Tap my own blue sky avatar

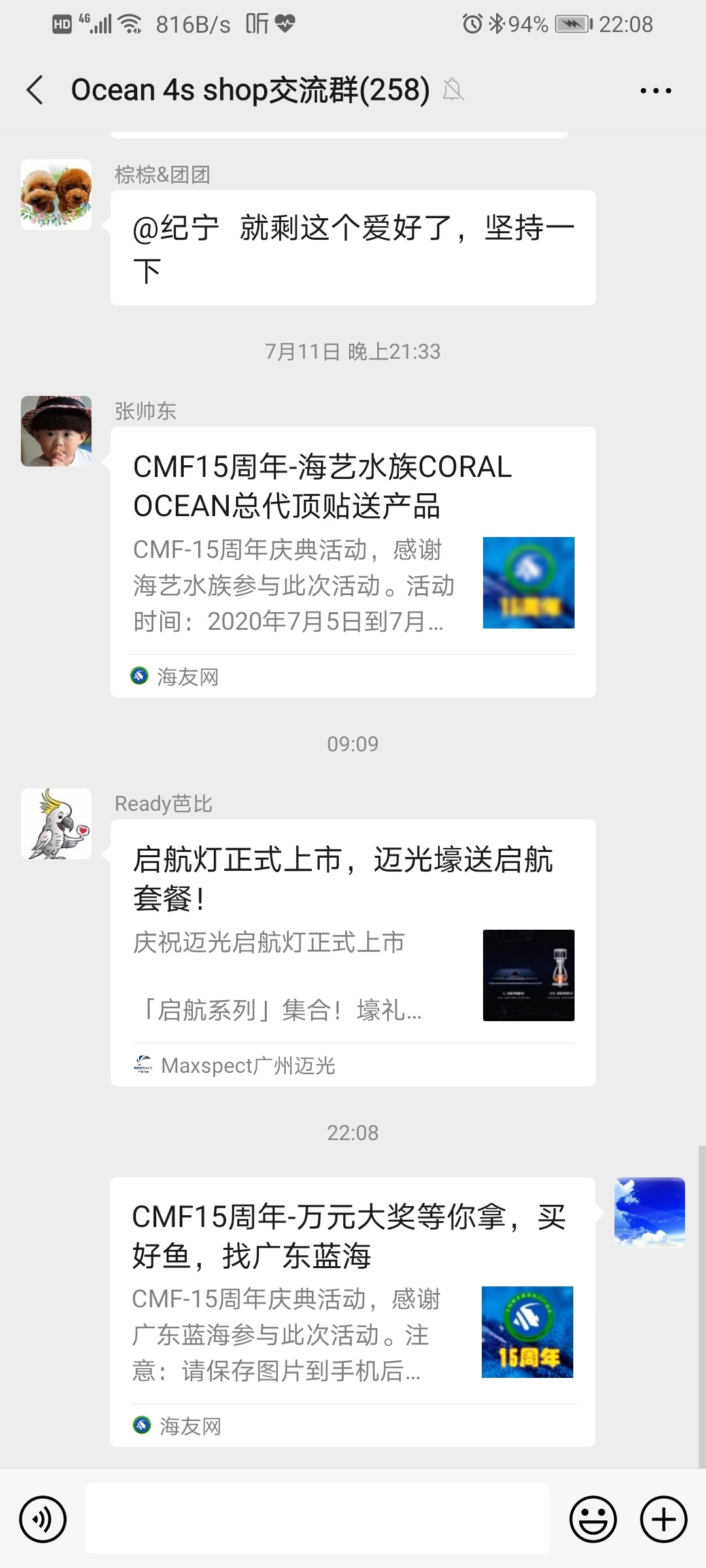(649, 1212)
